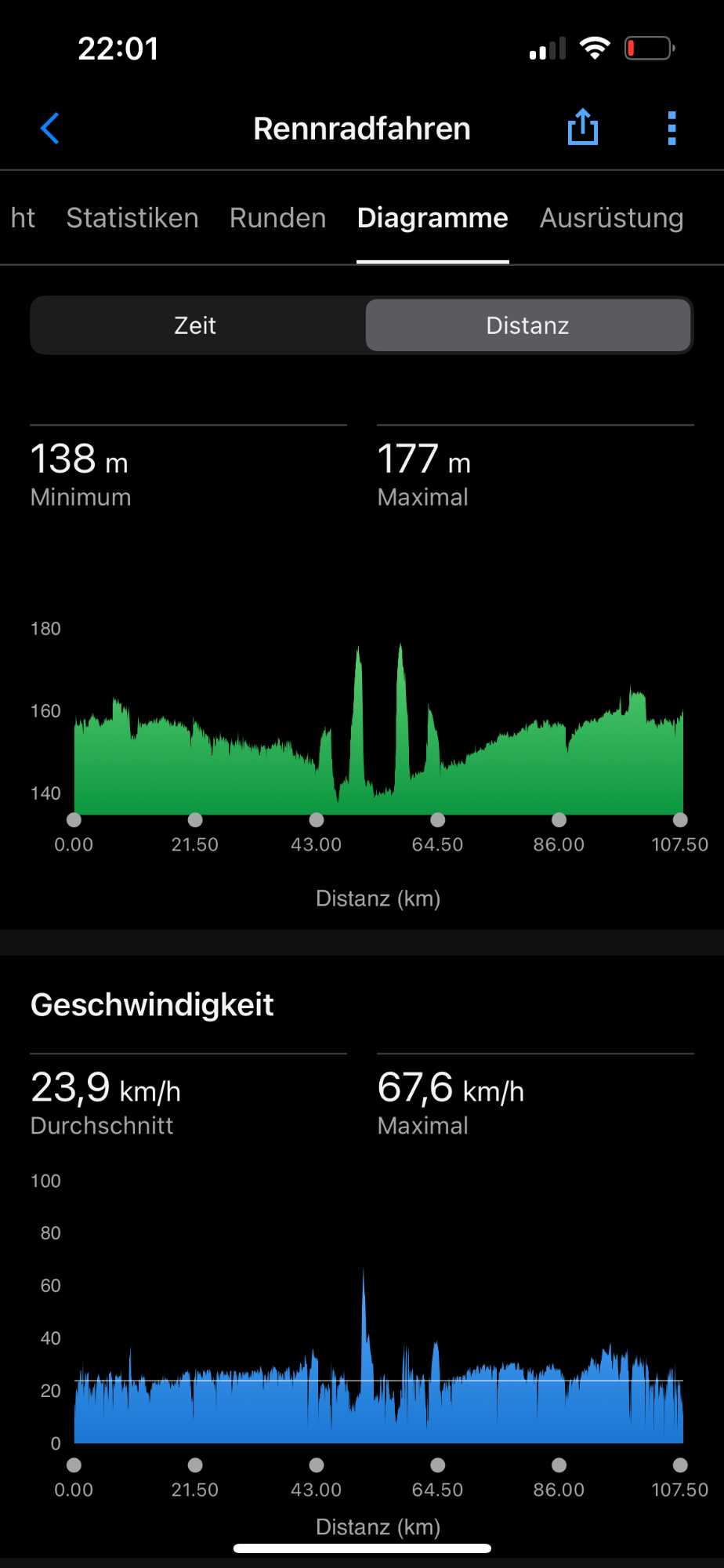
Task: Go back using the blue arrow
Action: tap(50, 129)
